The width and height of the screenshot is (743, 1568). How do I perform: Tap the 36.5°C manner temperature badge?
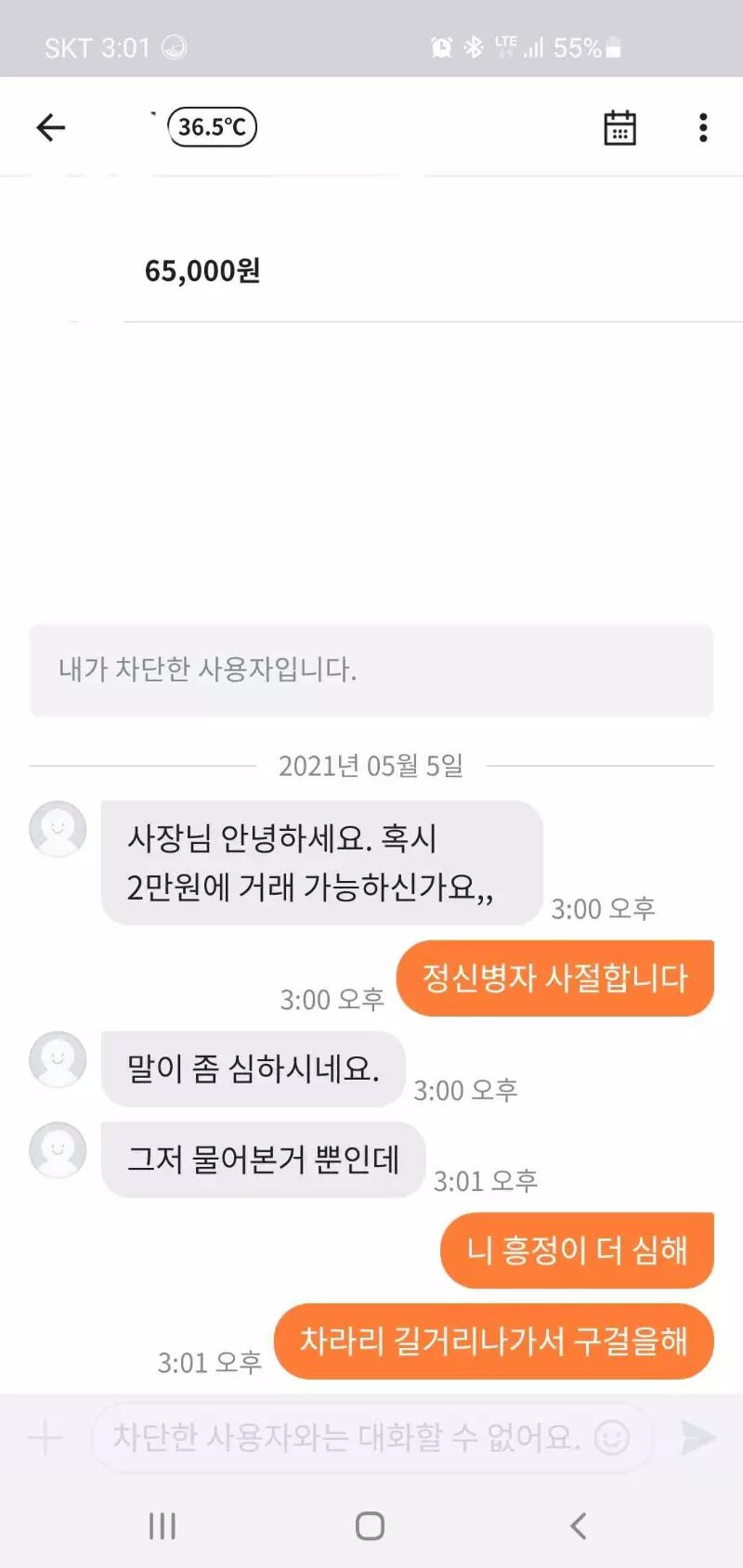click(x=212, y=127)
